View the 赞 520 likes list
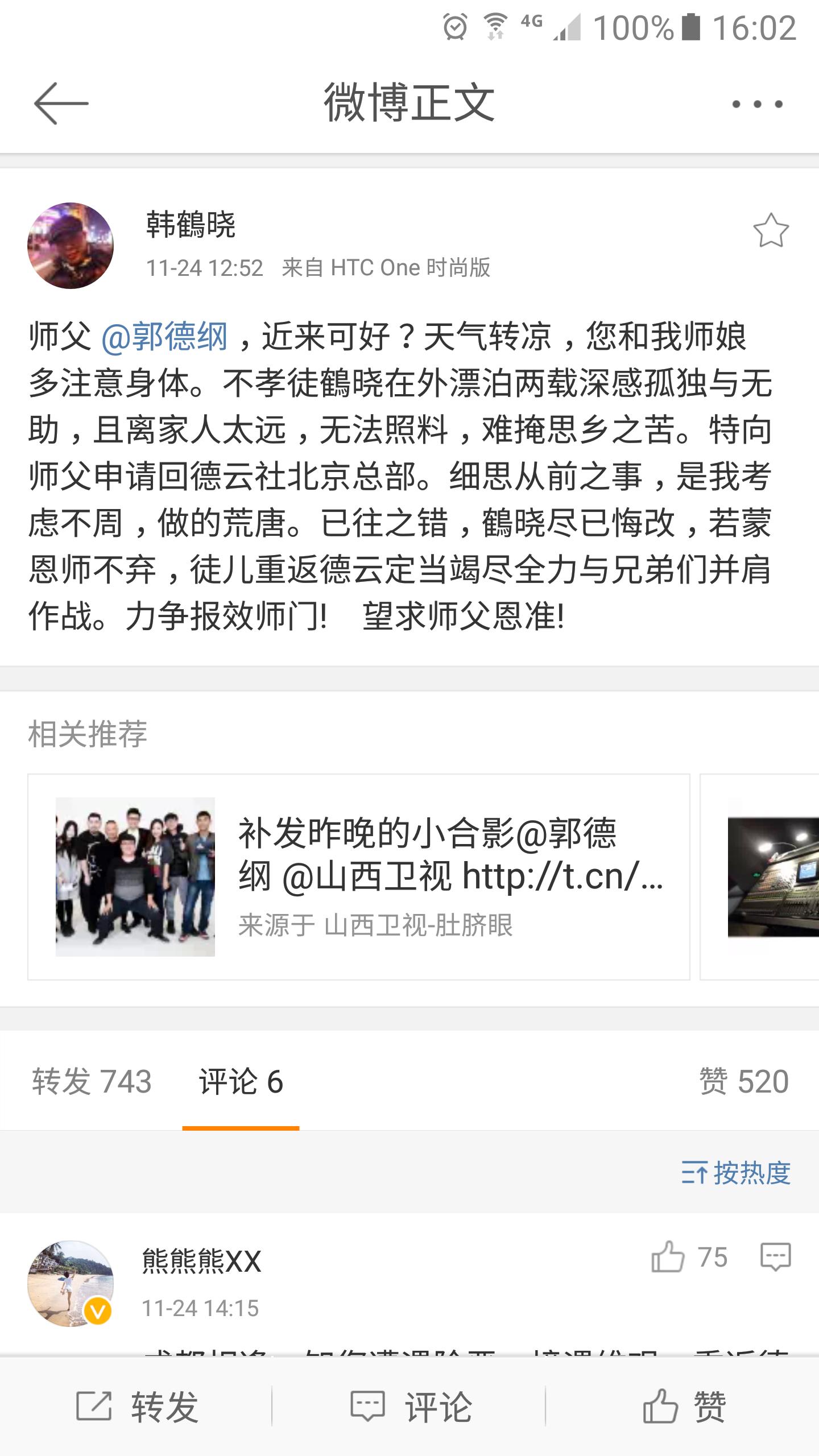 click(x=743, y=1081)
